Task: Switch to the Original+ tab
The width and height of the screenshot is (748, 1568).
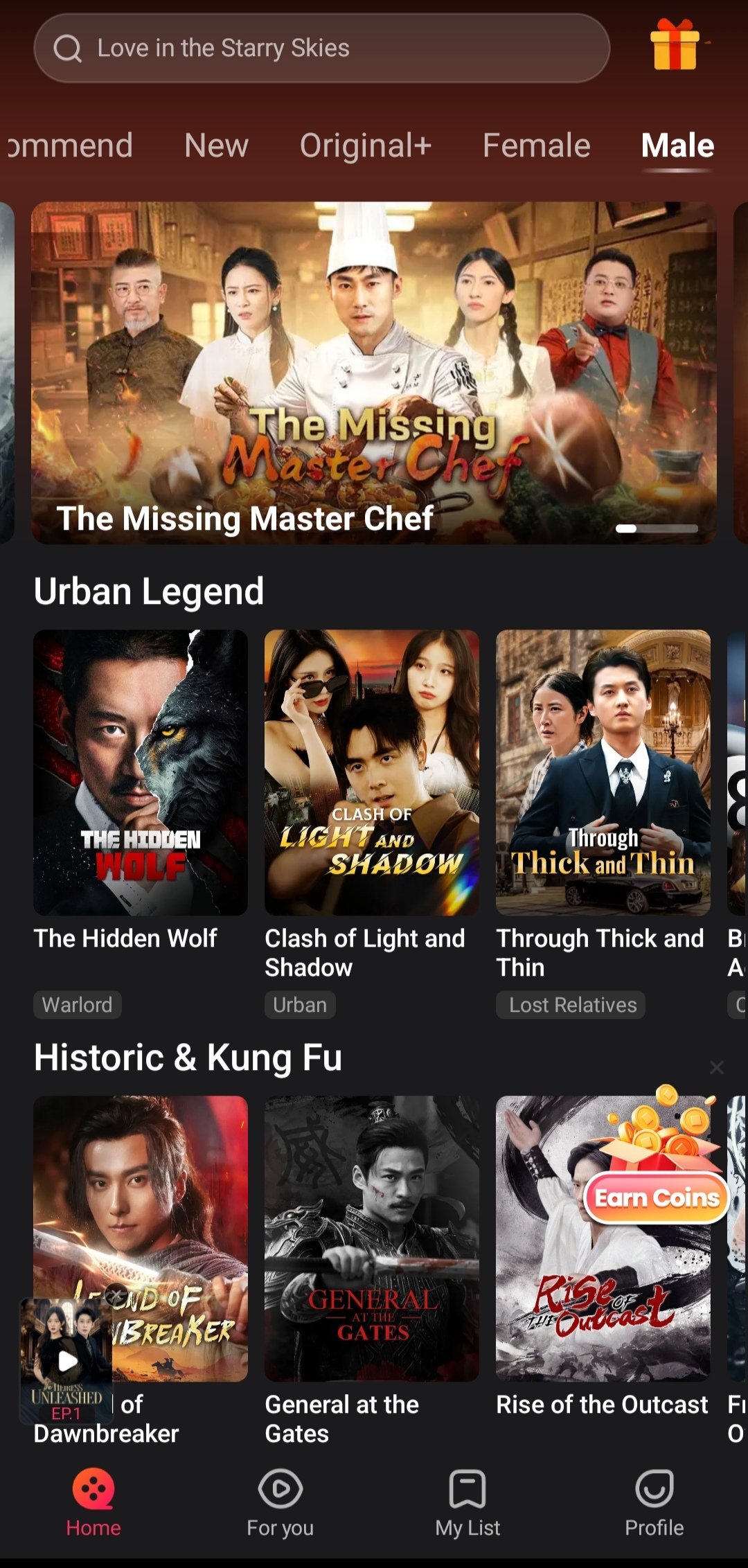Action: tap(366, 145)
